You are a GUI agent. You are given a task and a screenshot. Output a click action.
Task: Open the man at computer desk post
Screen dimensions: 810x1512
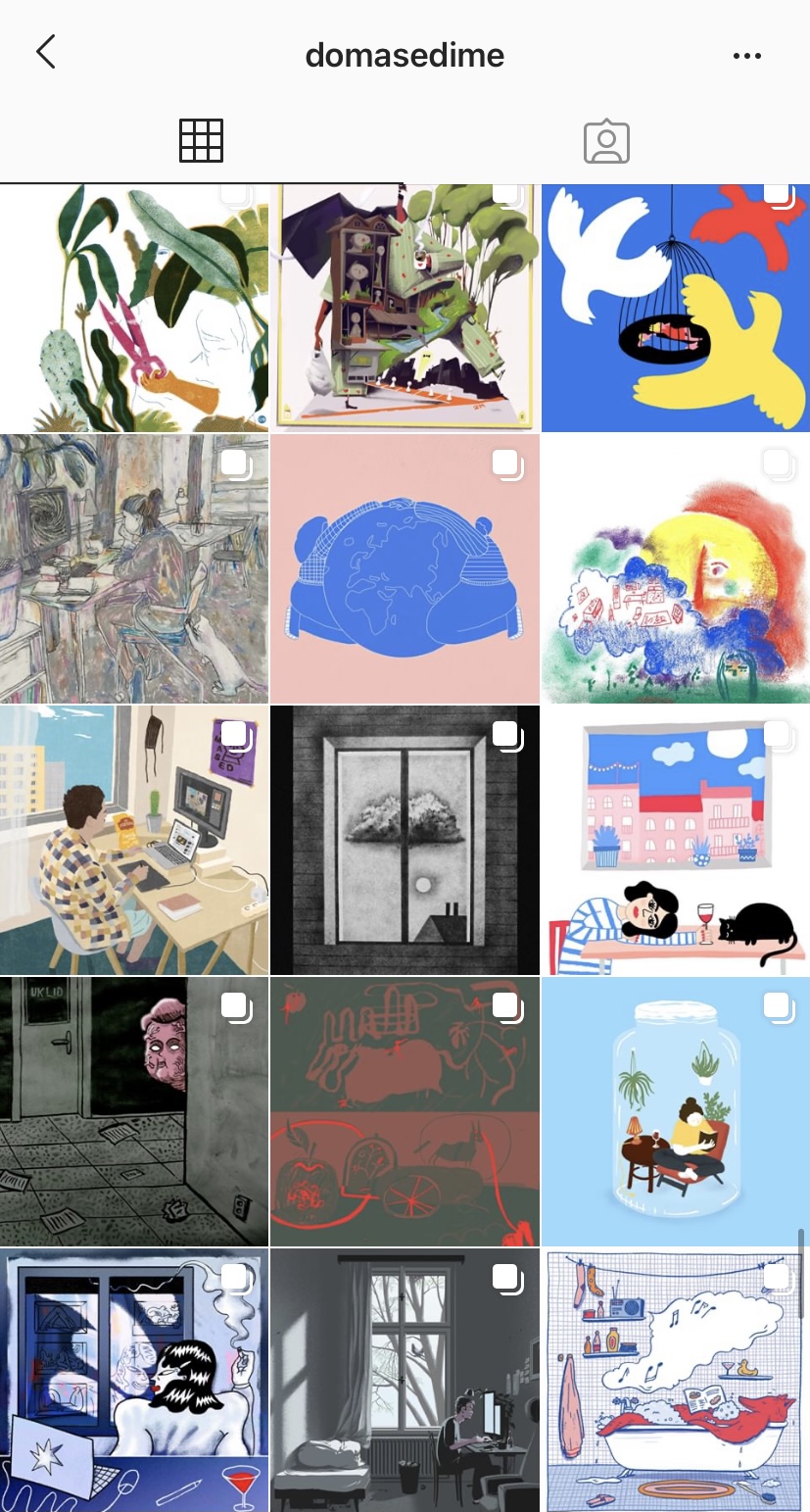133,840
